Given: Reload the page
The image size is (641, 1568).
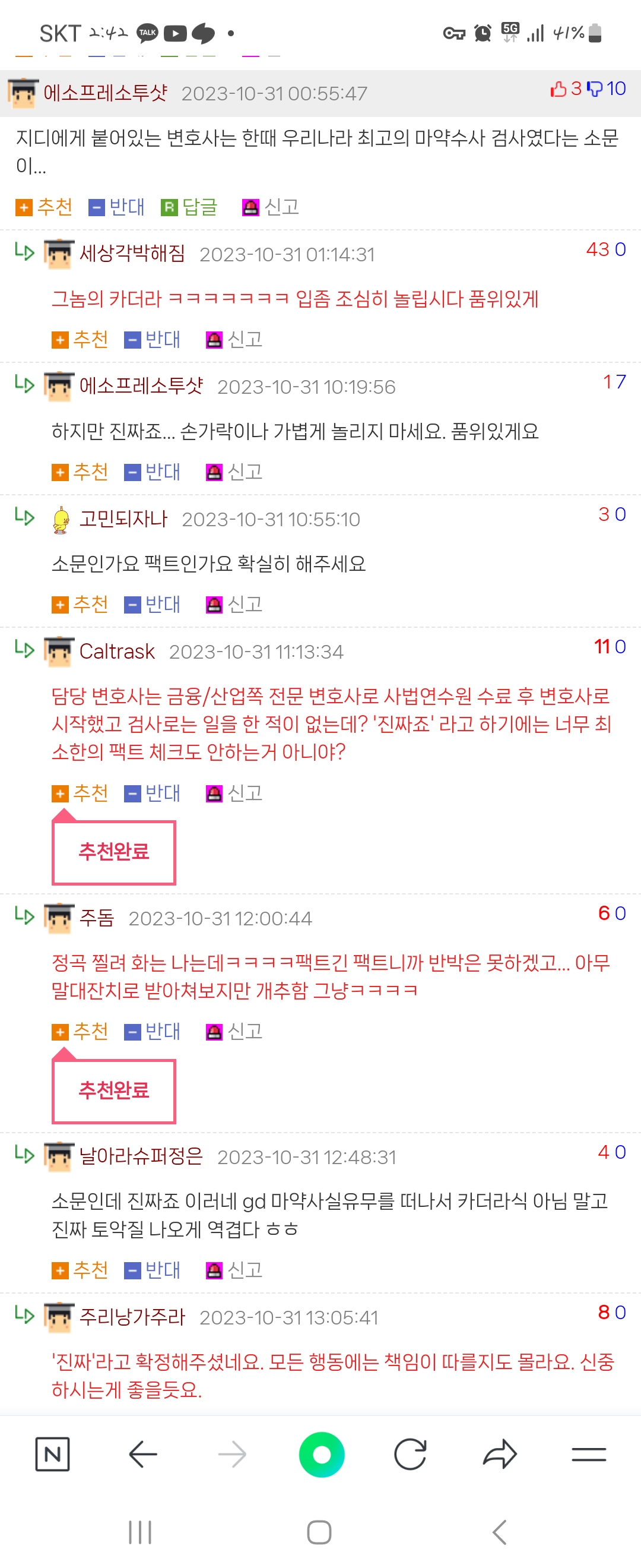Looking at the screenshot, I should [x=411, y=1454].
